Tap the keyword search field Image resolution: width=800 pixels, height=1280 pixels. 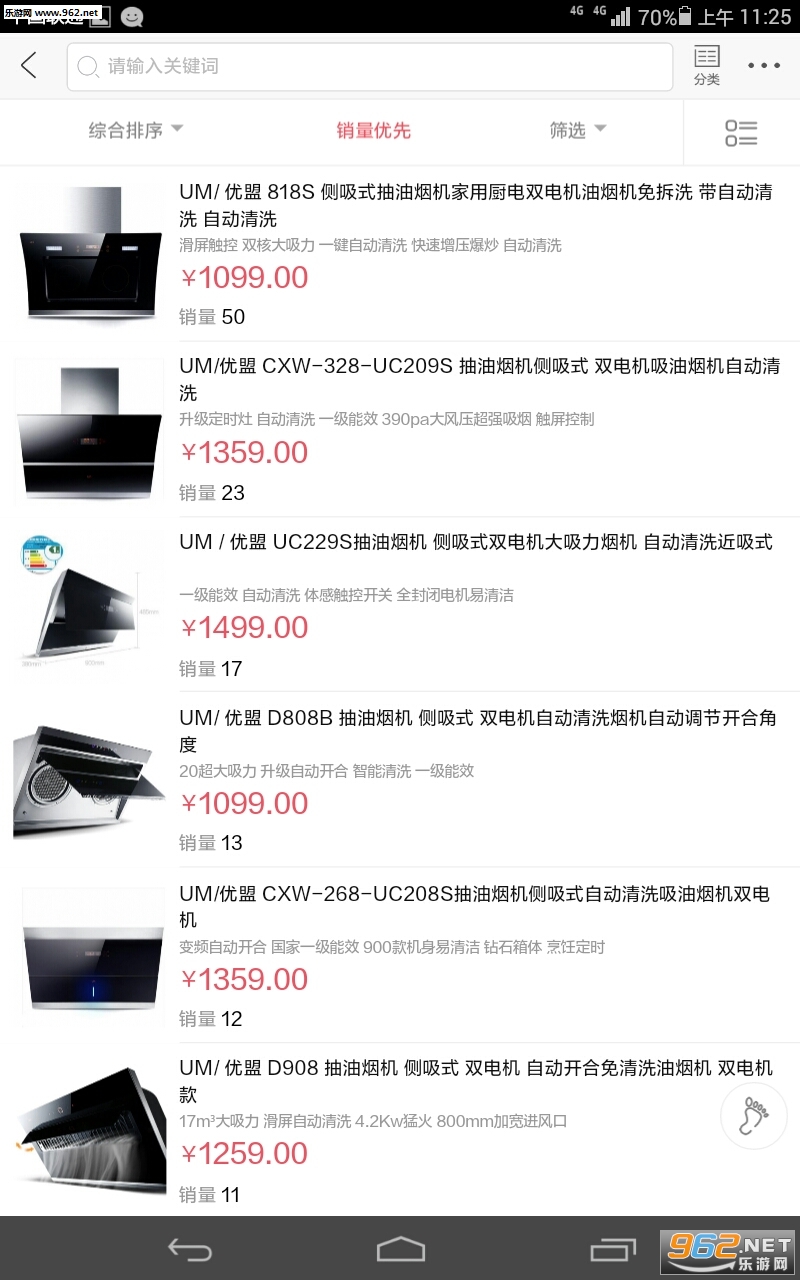click(370, 67)
